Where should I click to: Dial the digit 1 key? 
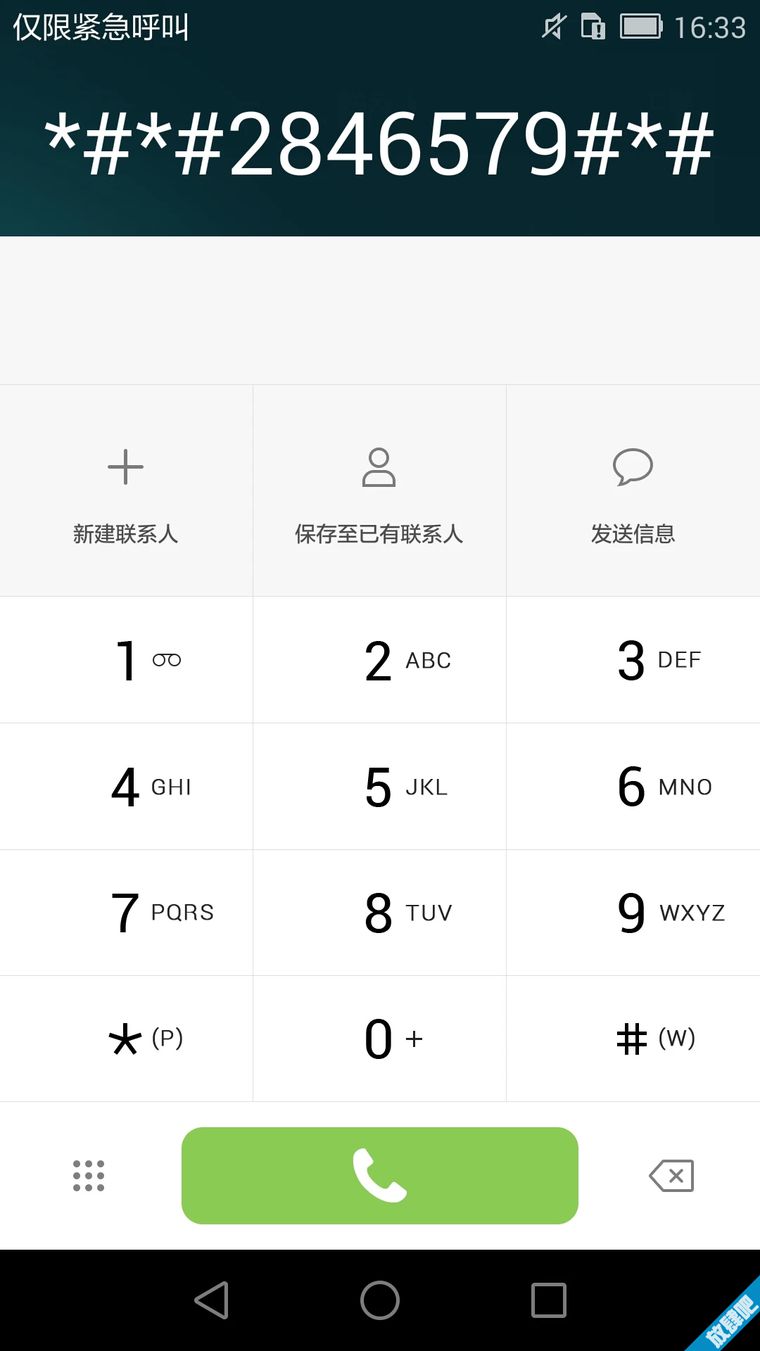[x=126, y=660]
